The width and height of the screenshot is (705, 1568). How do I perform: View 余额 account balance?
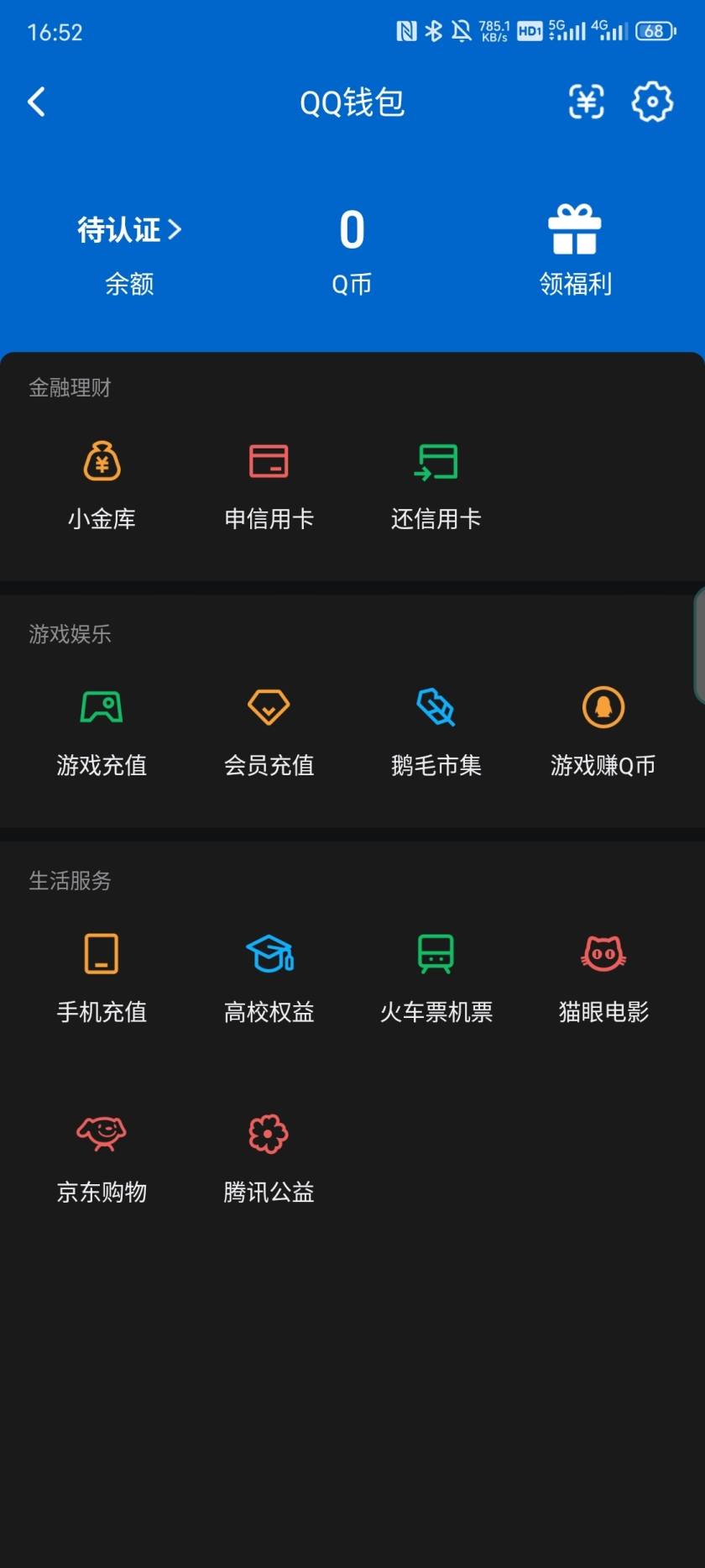tap(129, 285)
